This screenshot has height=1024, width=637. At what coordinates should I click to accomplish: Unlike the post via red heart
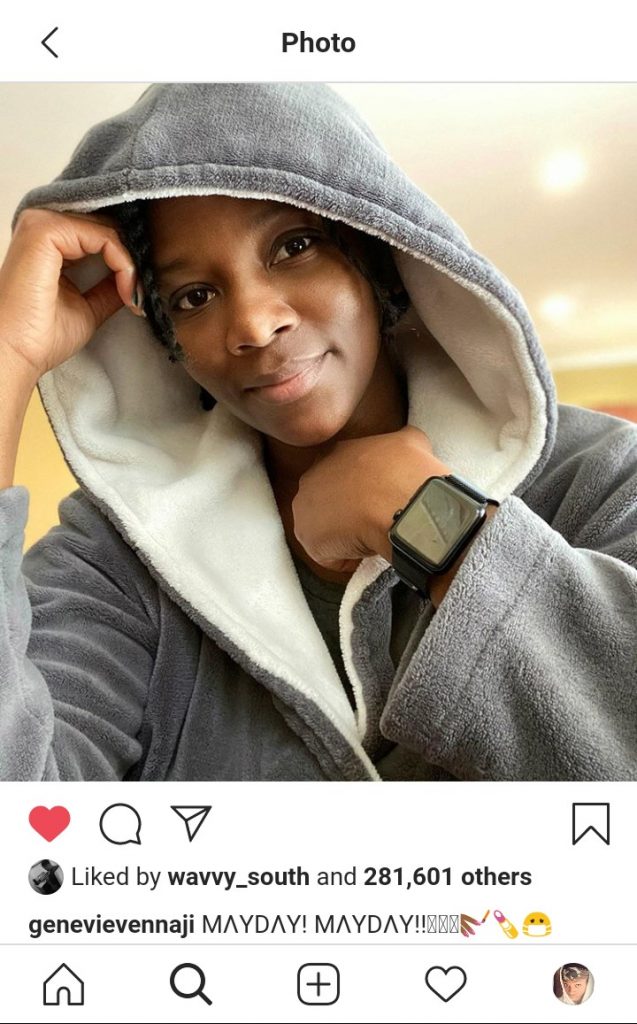point(49,824)
